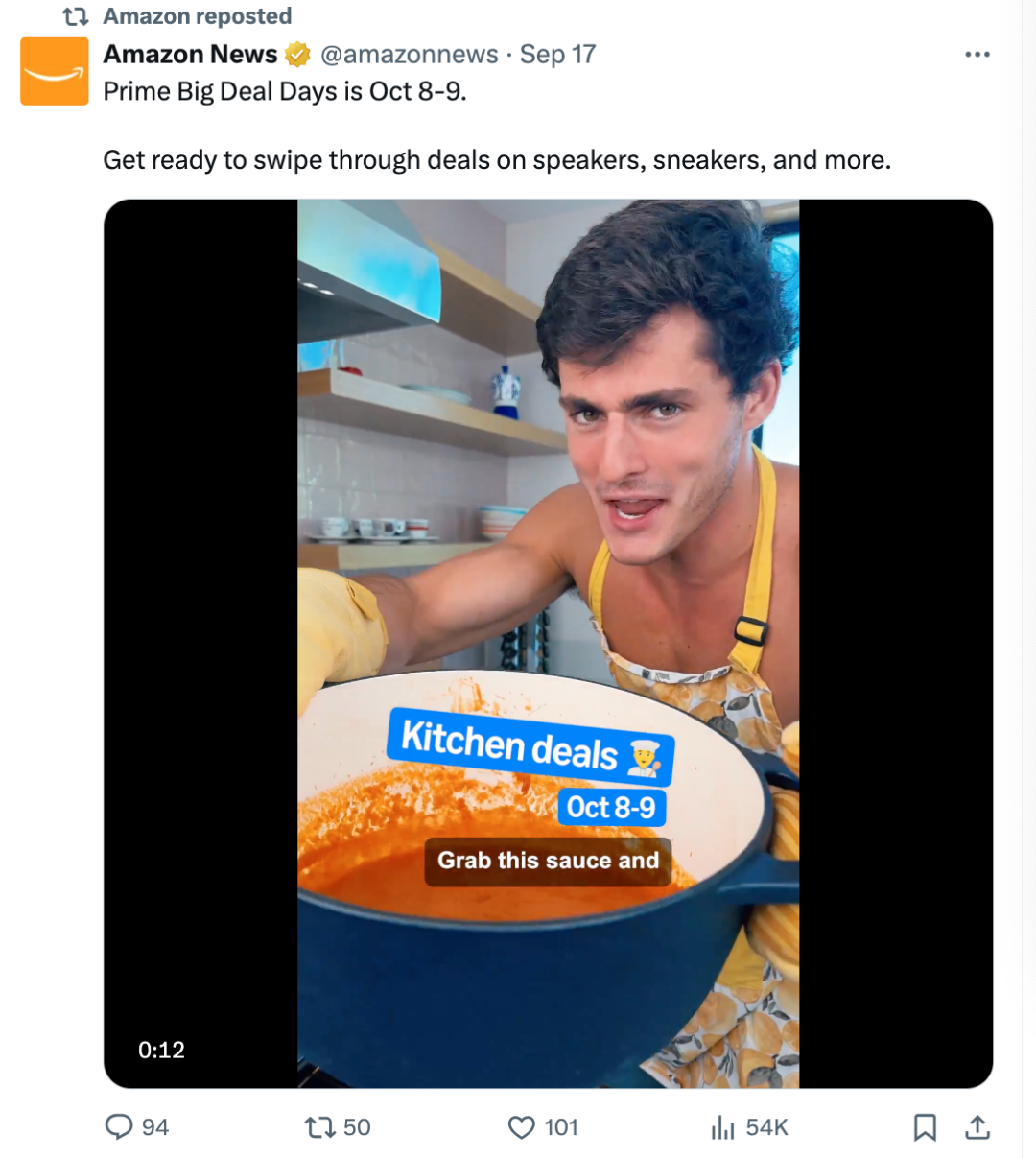Image resolution: width=1036 pixels, height=1158 pixels.
Task: Open Amazon News profile picture
Action: pyautogui.click(x=55, y=71)
